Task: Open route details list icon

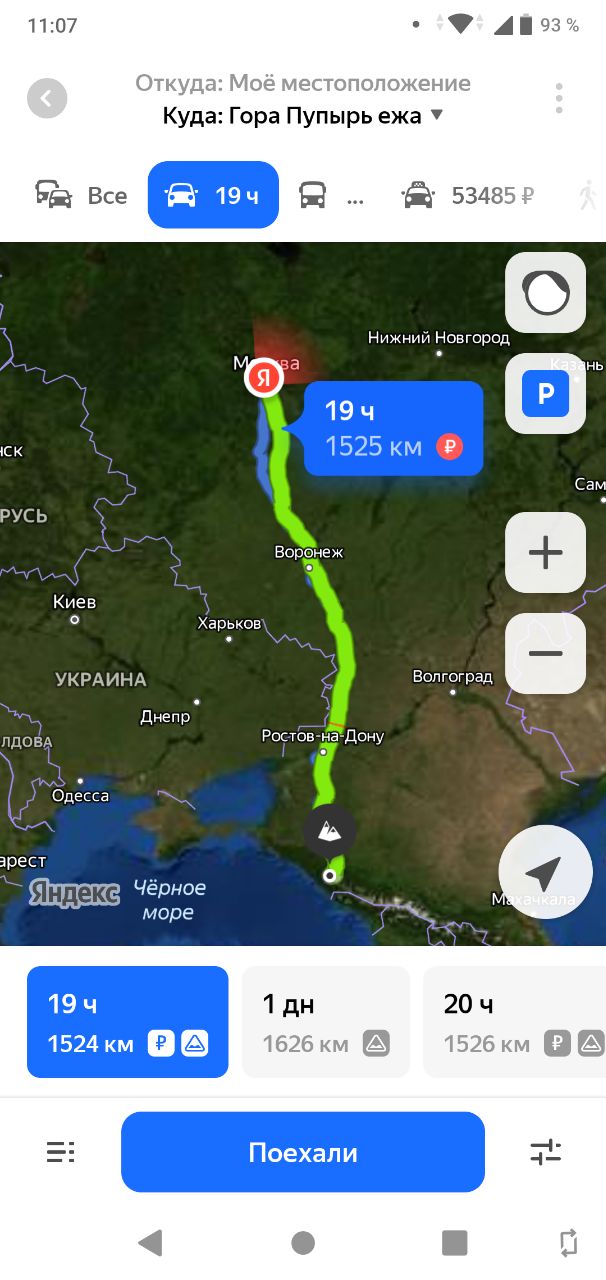Action: click(x=60, y=1152)
